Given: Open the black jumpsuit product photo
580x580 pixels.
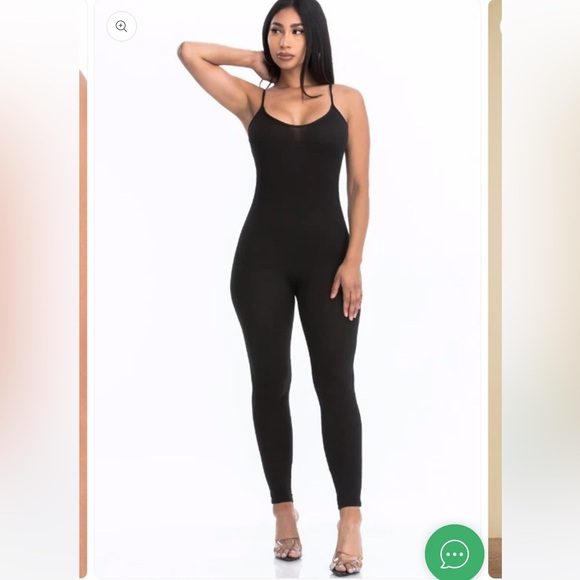Looking at the screenshot, I should pyautogui.click(x=287, y=289).
